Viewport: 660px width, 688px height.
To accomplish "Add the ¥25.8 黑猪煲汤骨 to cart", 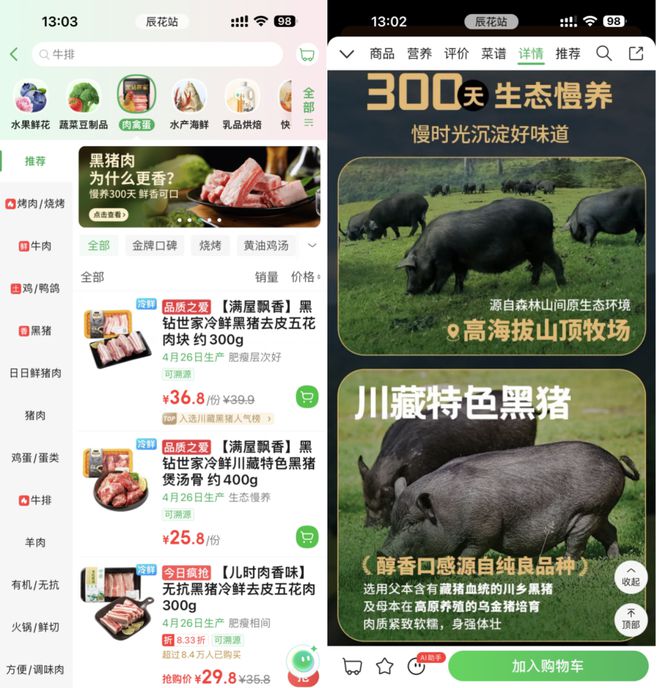I will pyautogui.click(x=306, y=536).
